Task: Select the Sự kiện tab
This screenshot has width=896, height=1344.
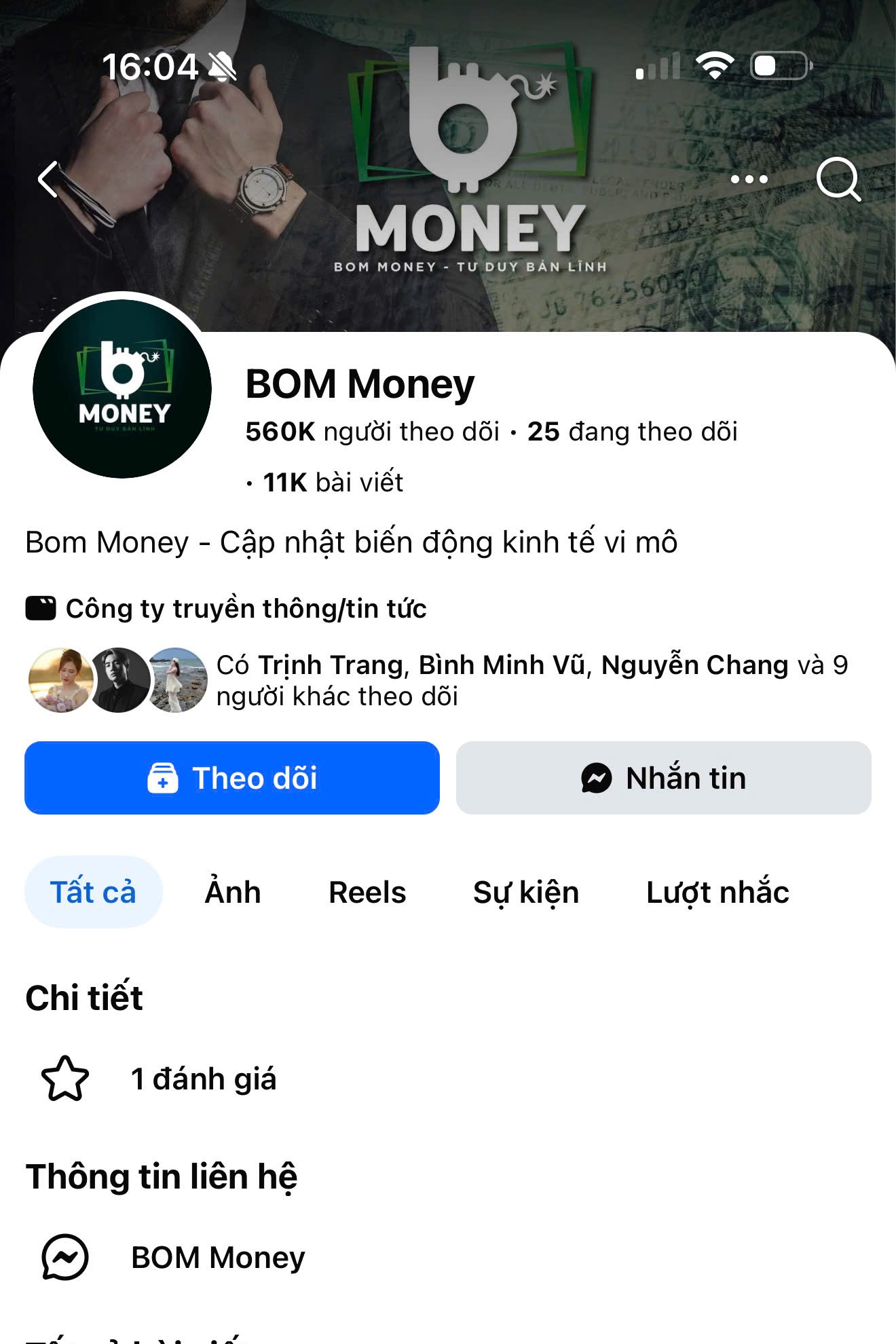Action: 526,892
